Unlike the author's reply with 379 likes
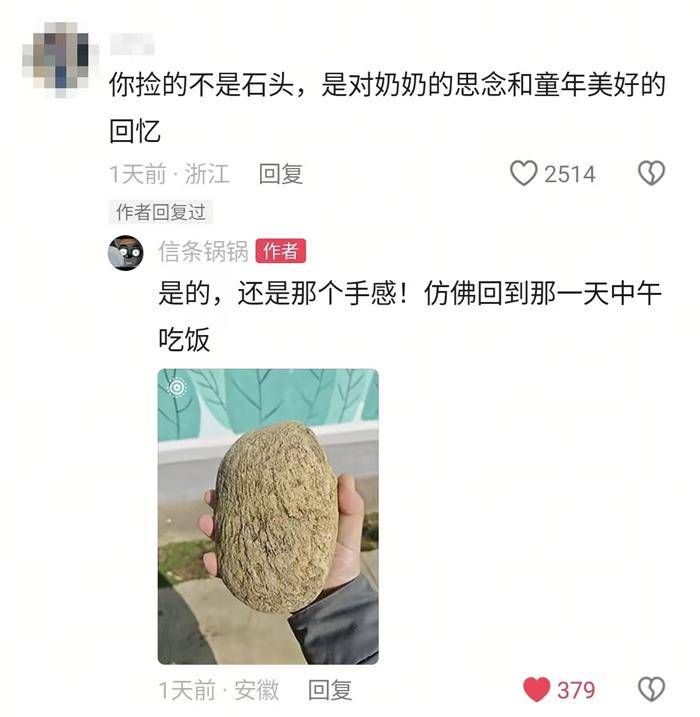 click(537, 690)
